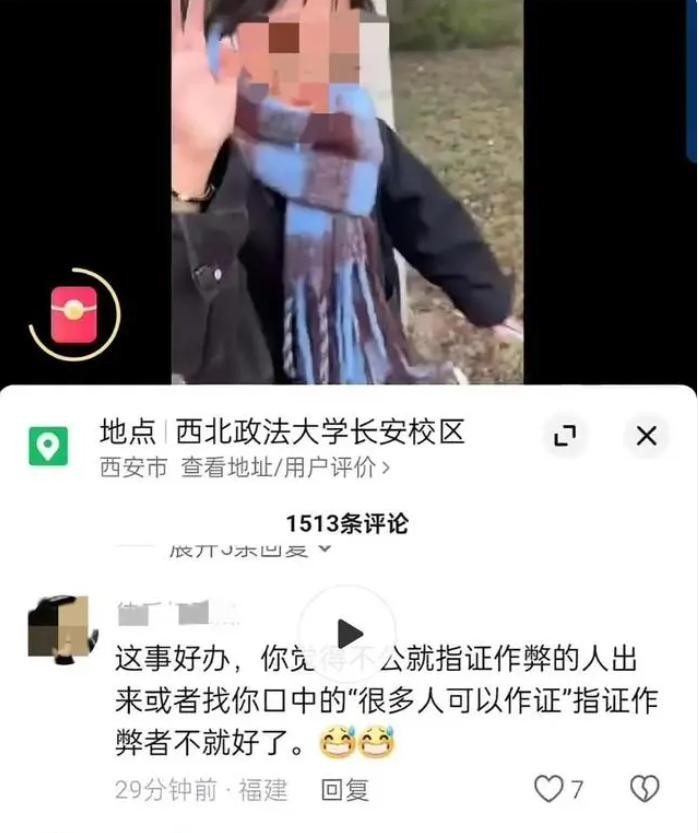Reply to the Fujian user's comment
Viewport: 699px width, 833px height.
[344, 789]
